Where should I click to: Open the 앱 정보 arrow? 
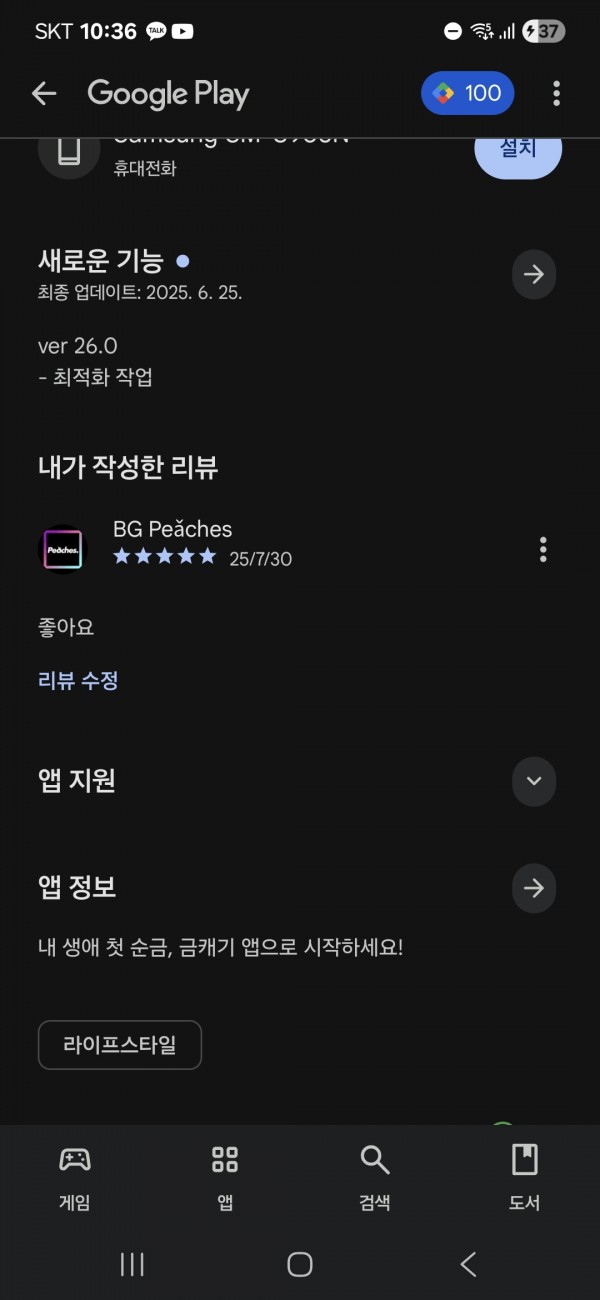click(x=534, y=888)
